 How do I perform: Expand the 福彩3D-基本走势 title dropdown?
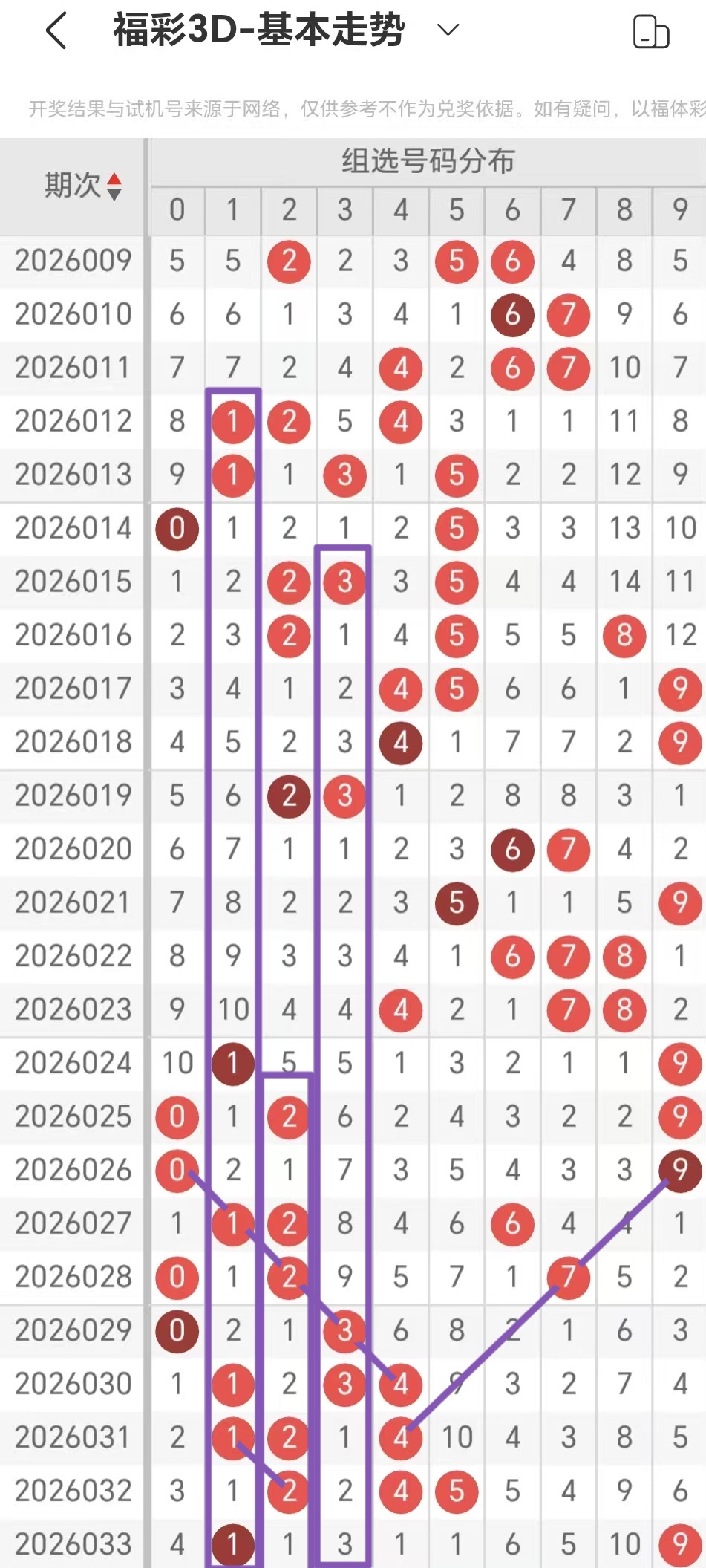click(x=448, y=30)
